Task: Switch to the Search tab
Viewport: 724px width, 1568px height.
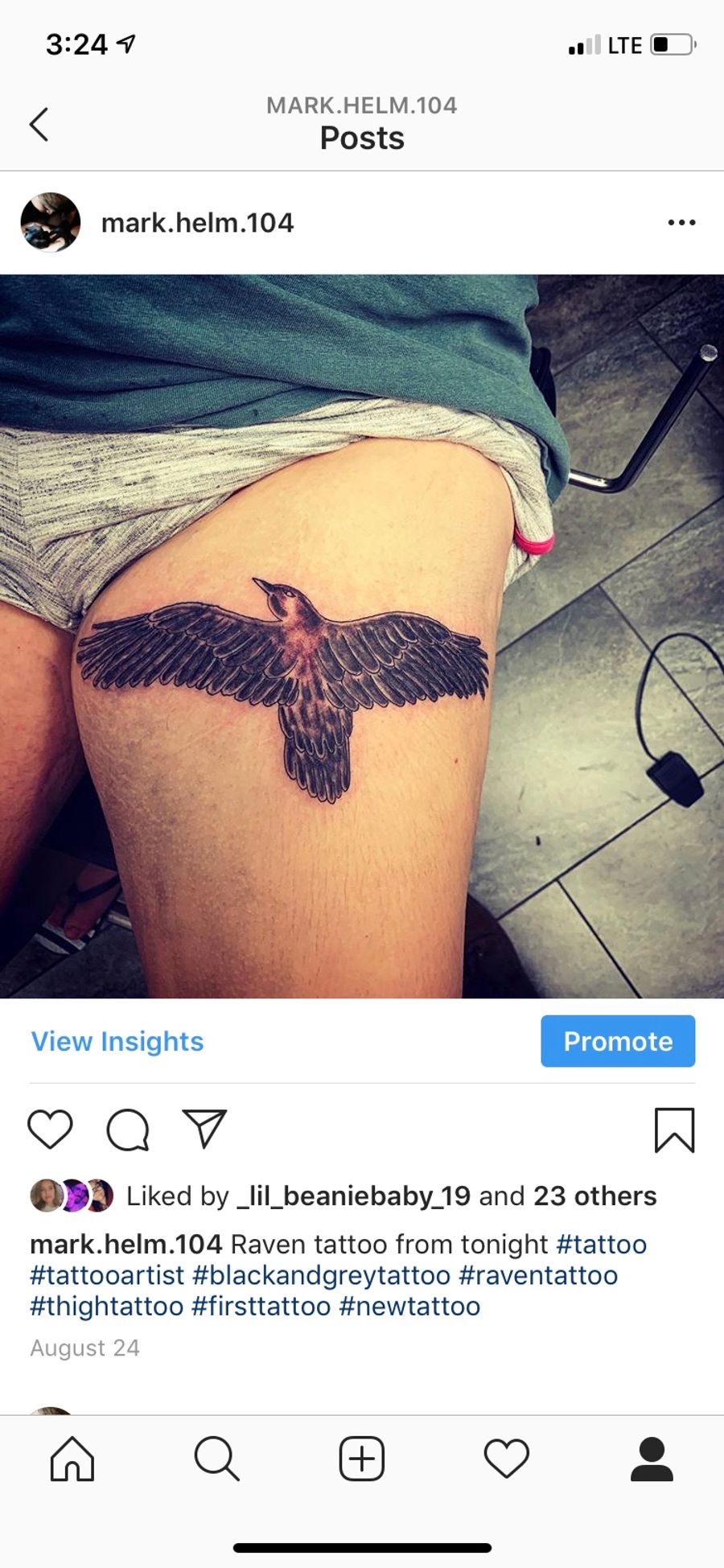Action: coord(216,1459)
